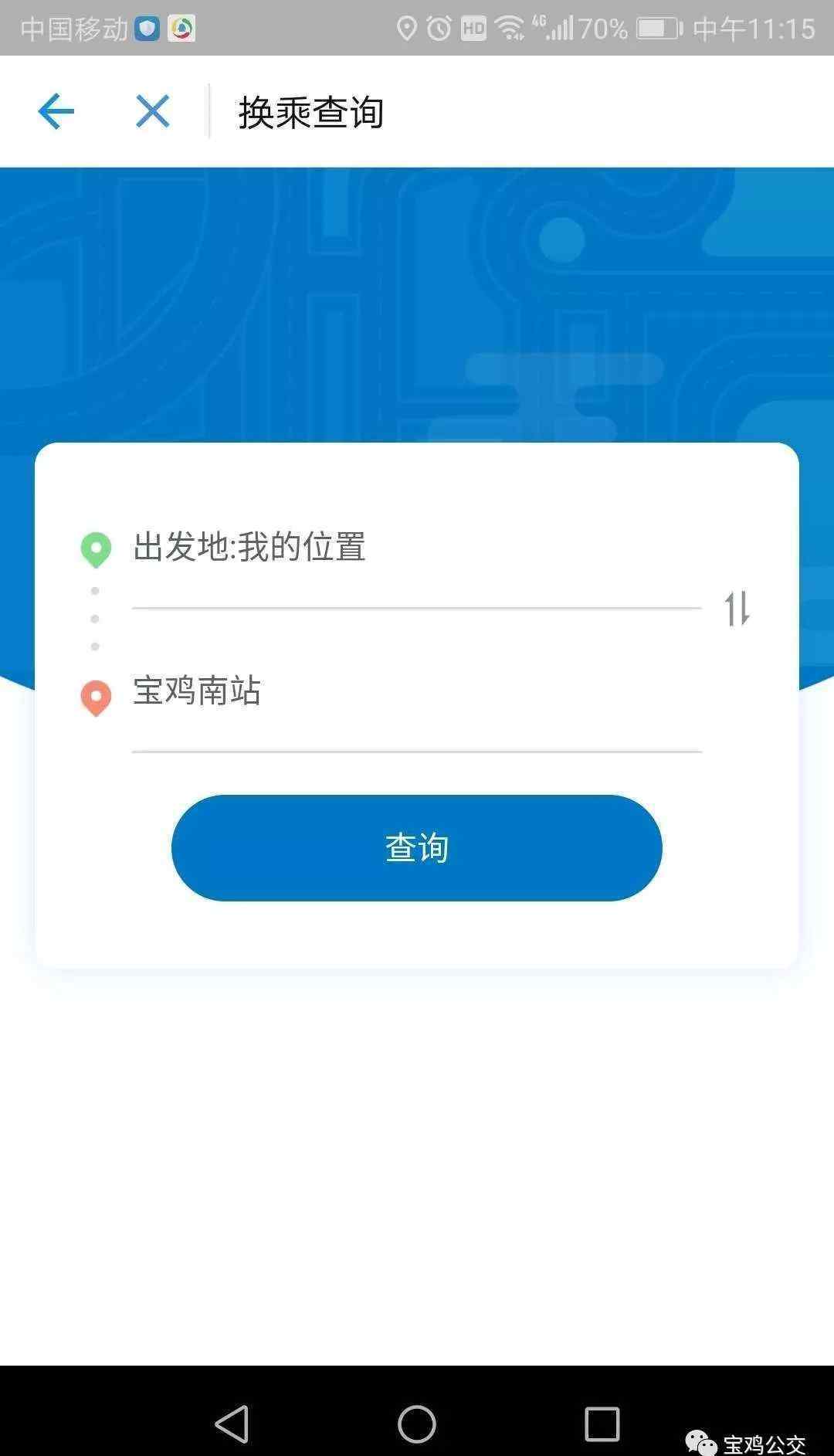Tap the 查询 search button
This screenshot has height=1456, width=834.
click(x=417, y=848)
